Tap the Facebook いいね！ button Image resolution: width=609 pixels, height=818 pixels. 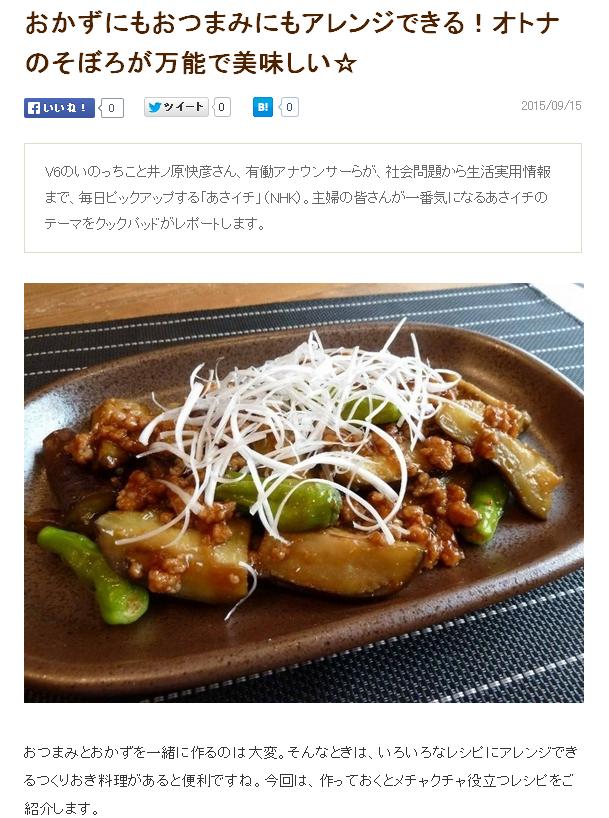pos(59,108)
